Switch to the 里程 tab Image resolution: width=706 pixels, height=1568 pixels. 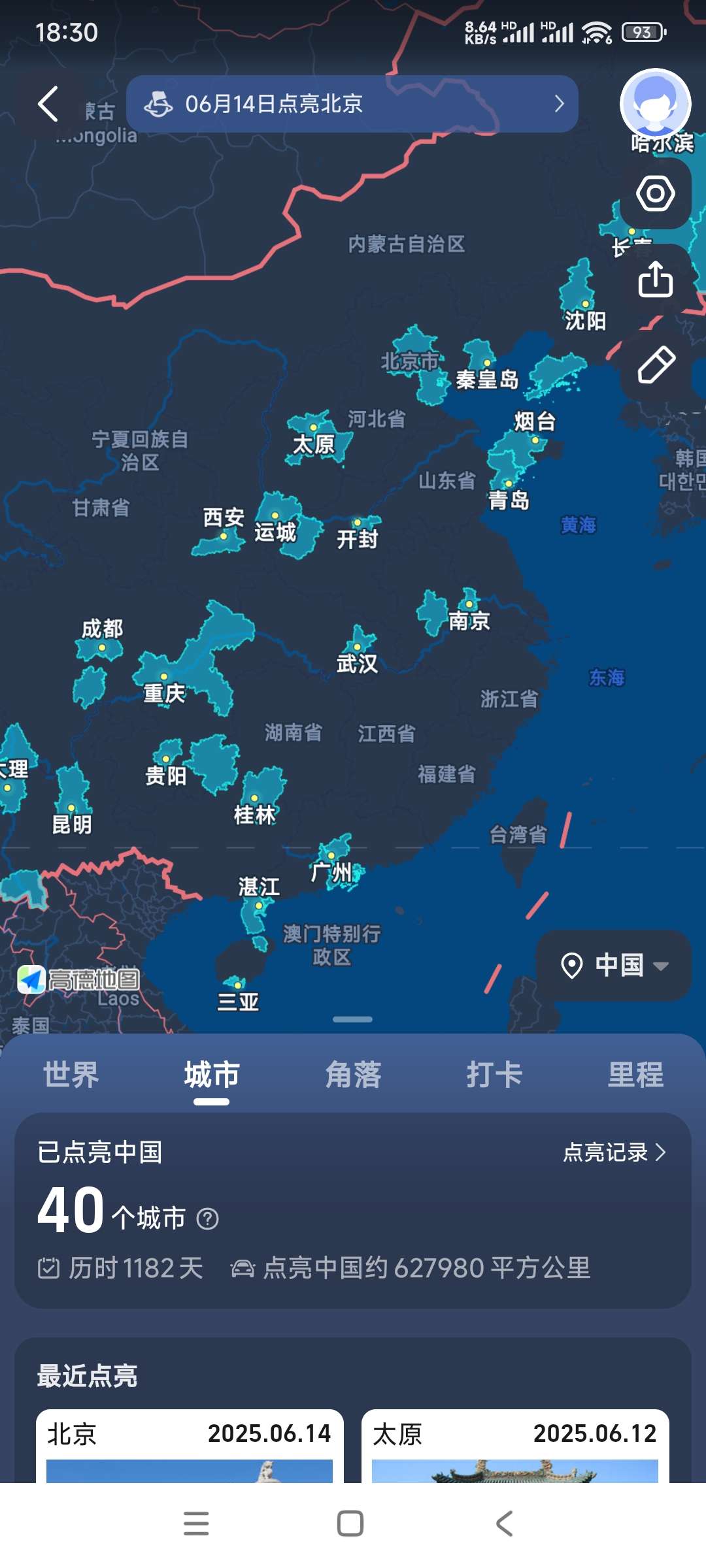(635, 1075)
